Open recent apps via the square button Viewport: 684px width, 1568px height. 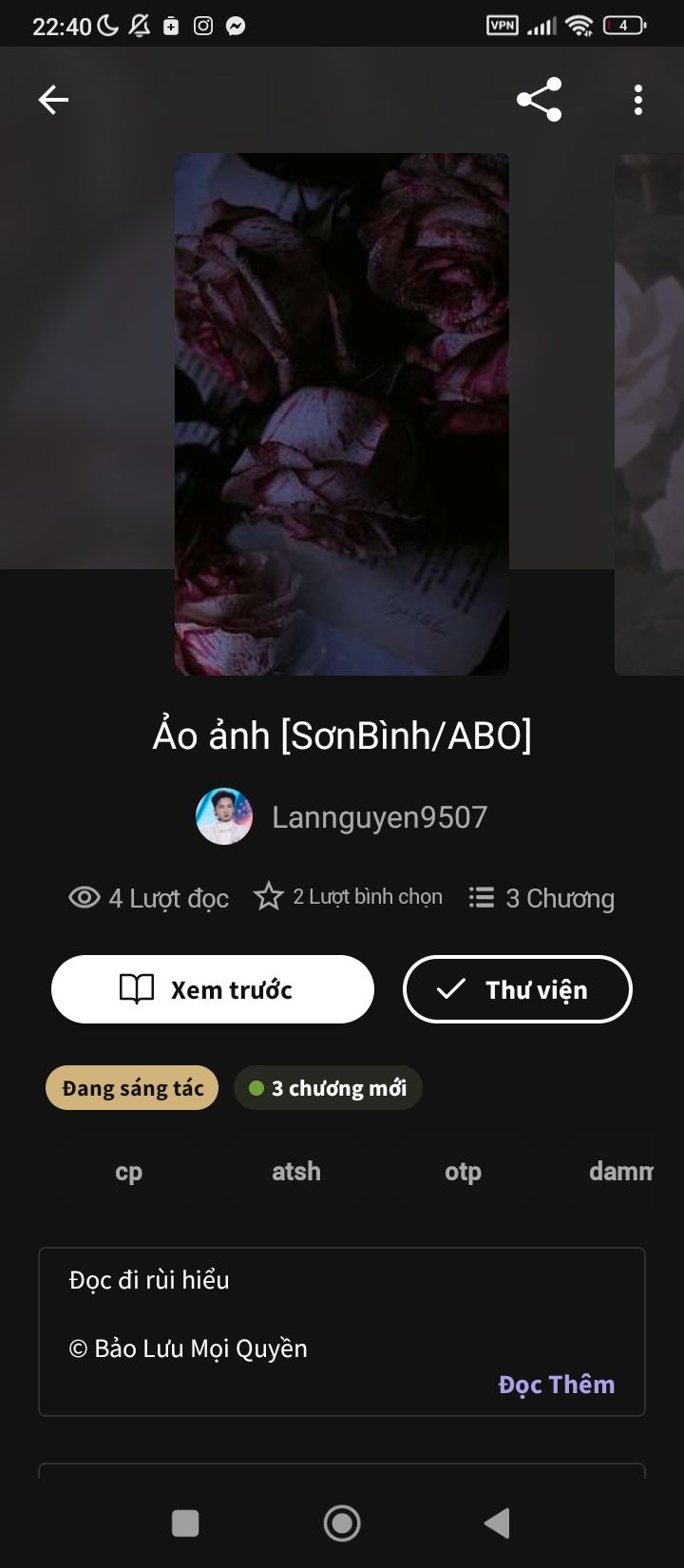[185, 1523]
